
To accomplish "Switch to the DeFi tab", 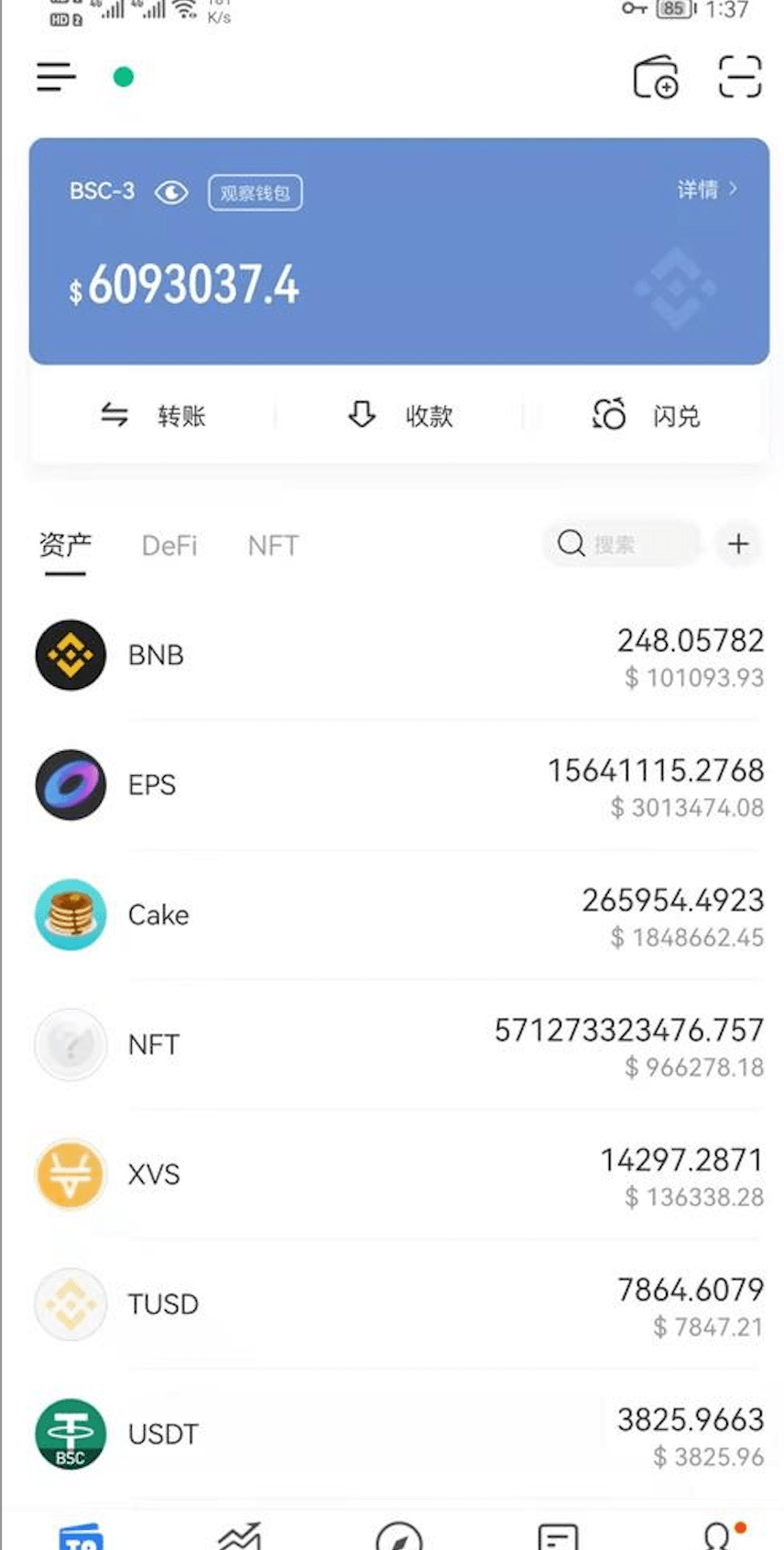I will [169, 546].
